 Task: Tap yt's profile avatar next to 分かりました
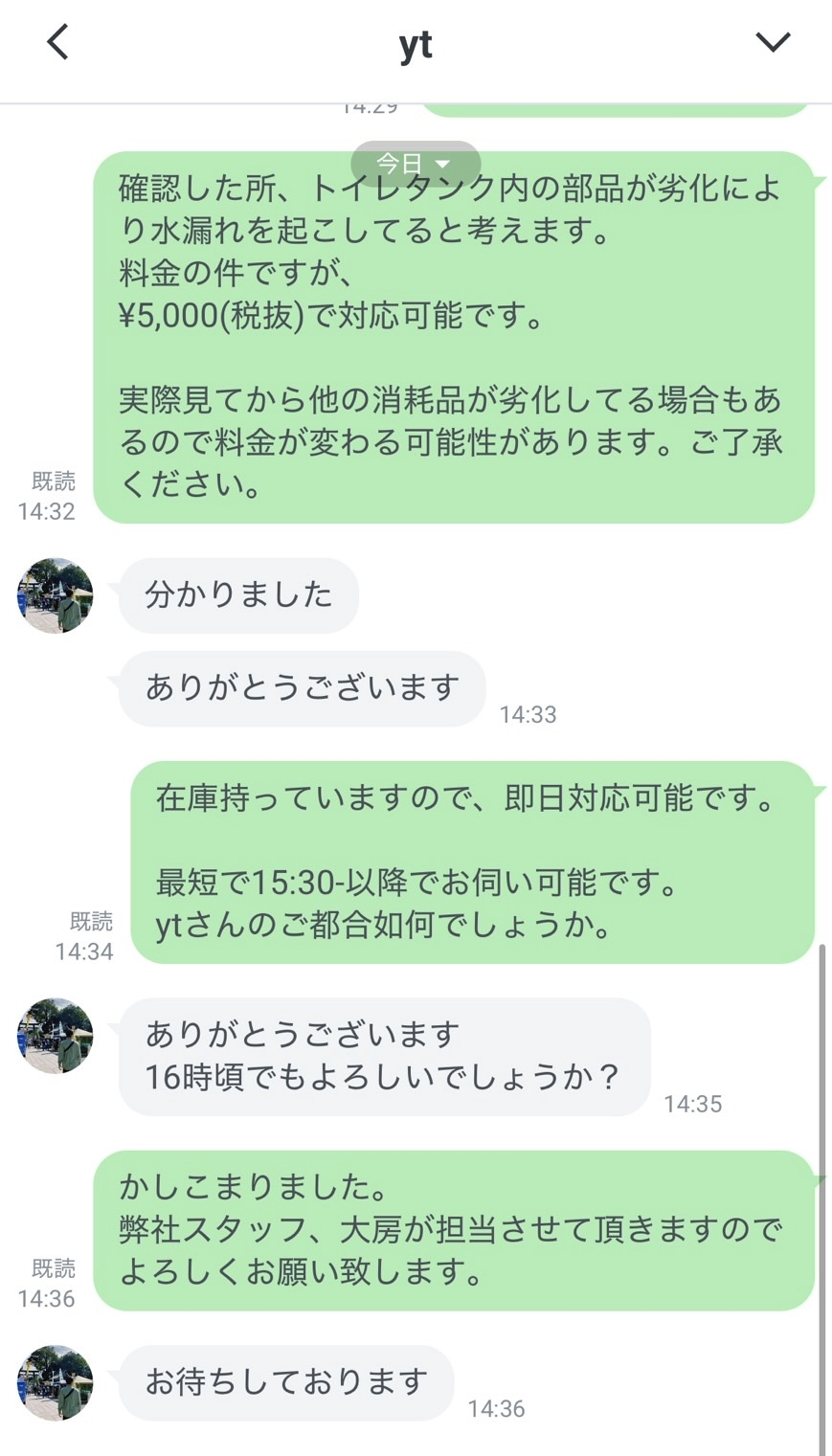pos(54,595)
